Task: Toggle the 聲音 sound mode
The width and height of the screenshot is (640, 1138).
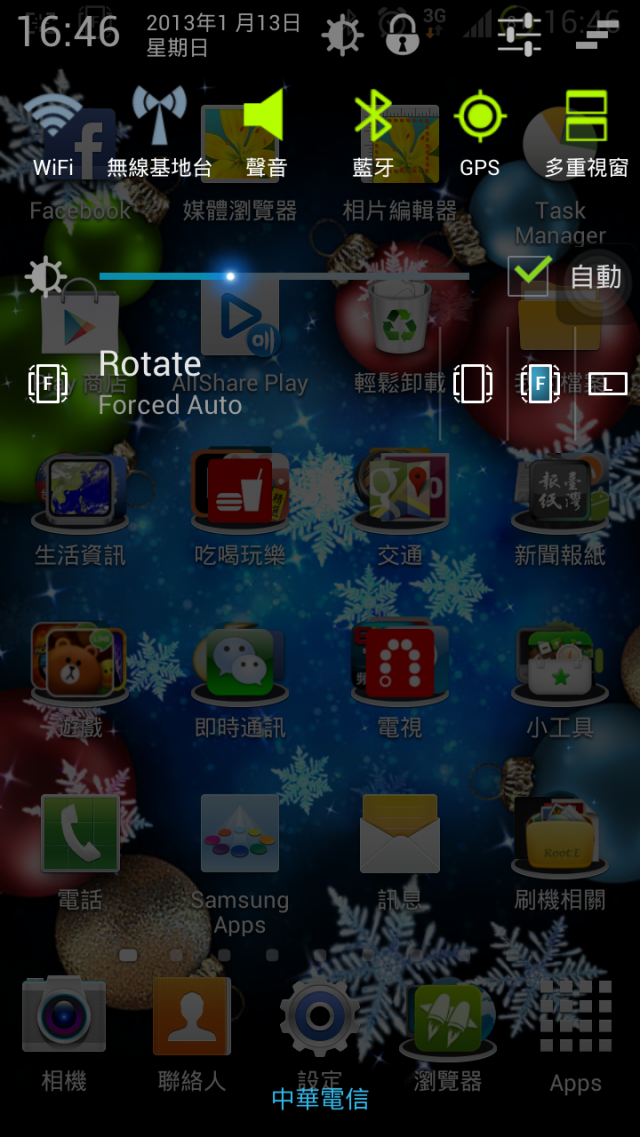Action: pyautogui.click(x=266, y=135)
